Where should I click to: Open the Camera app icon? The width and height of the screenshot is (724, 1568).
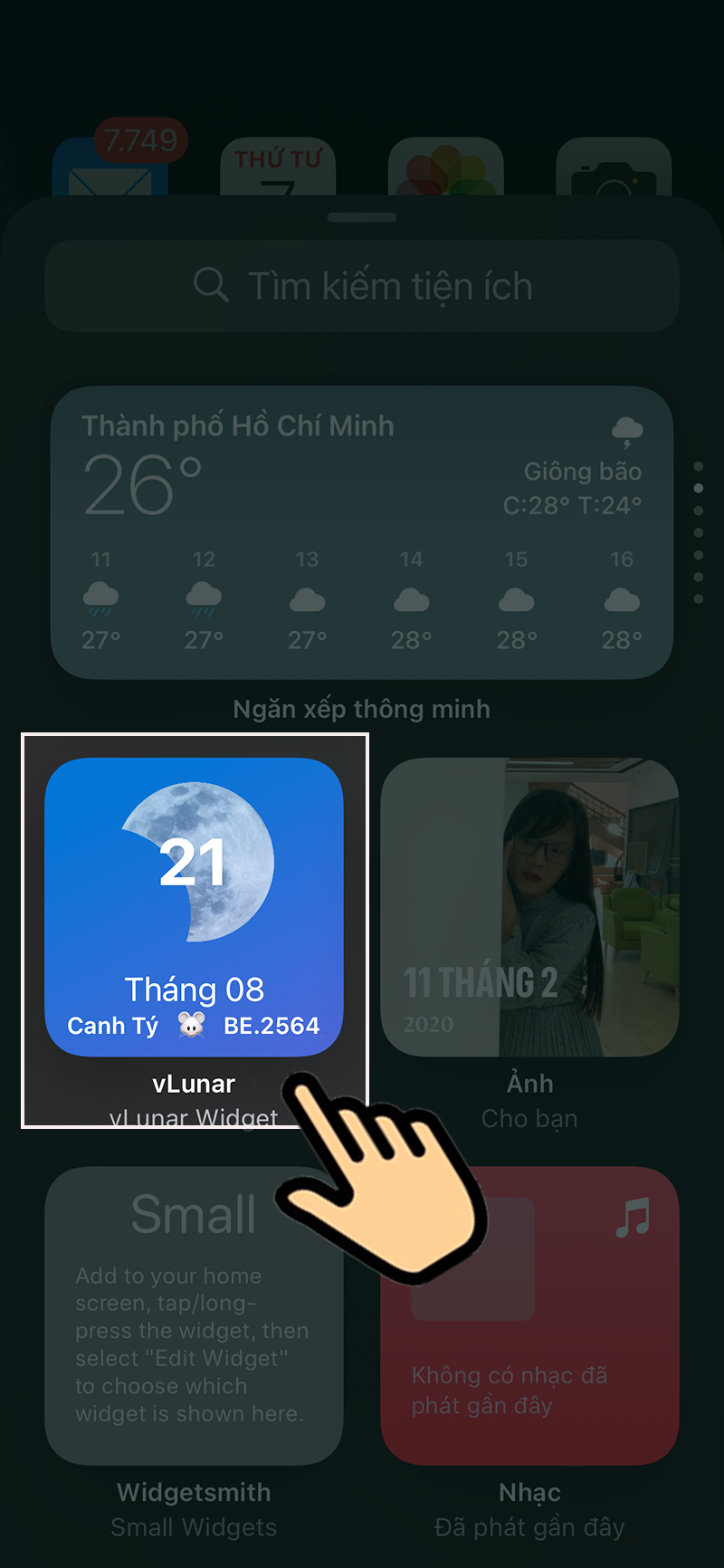[614, 167]
